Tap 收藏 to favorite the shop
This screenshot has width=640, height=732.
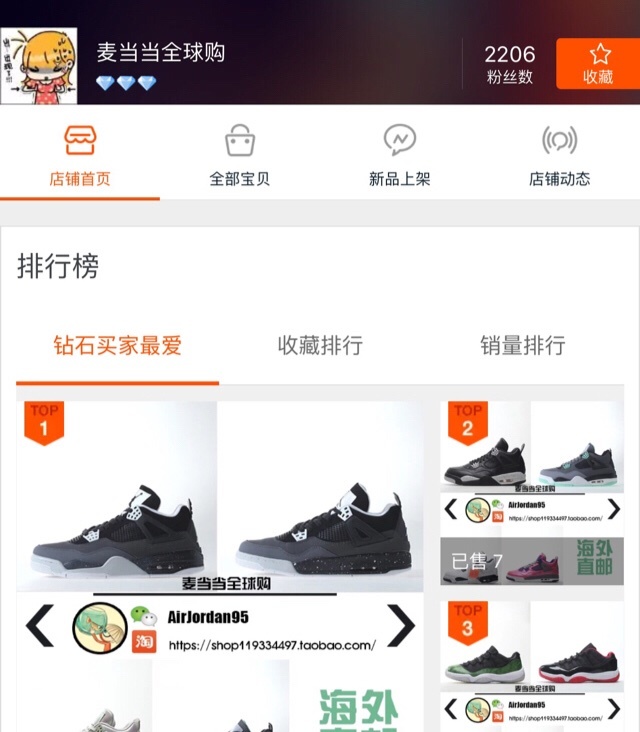[598, 64]
